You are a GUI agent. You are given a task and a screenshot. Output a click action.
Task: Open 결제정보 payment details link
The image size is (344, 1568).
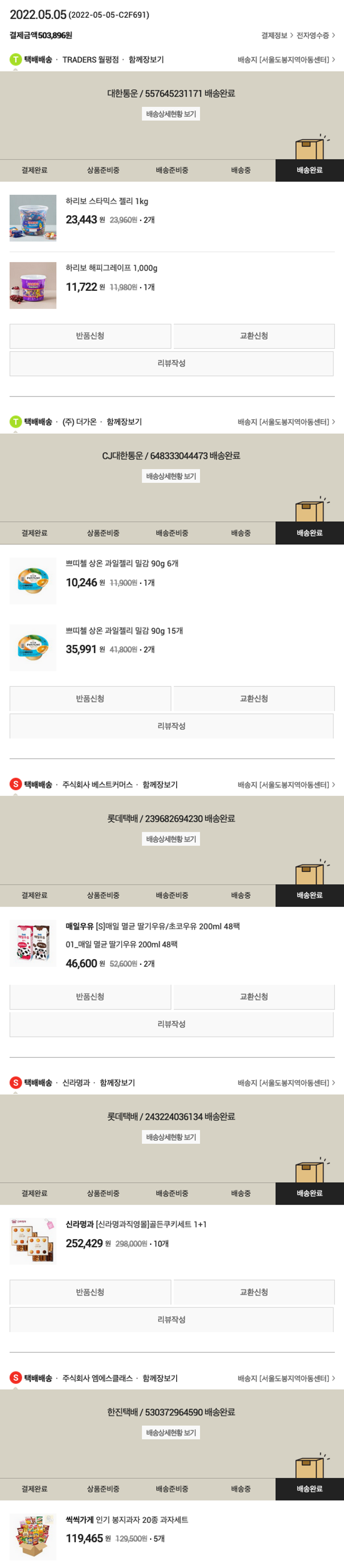pos(276,35)
